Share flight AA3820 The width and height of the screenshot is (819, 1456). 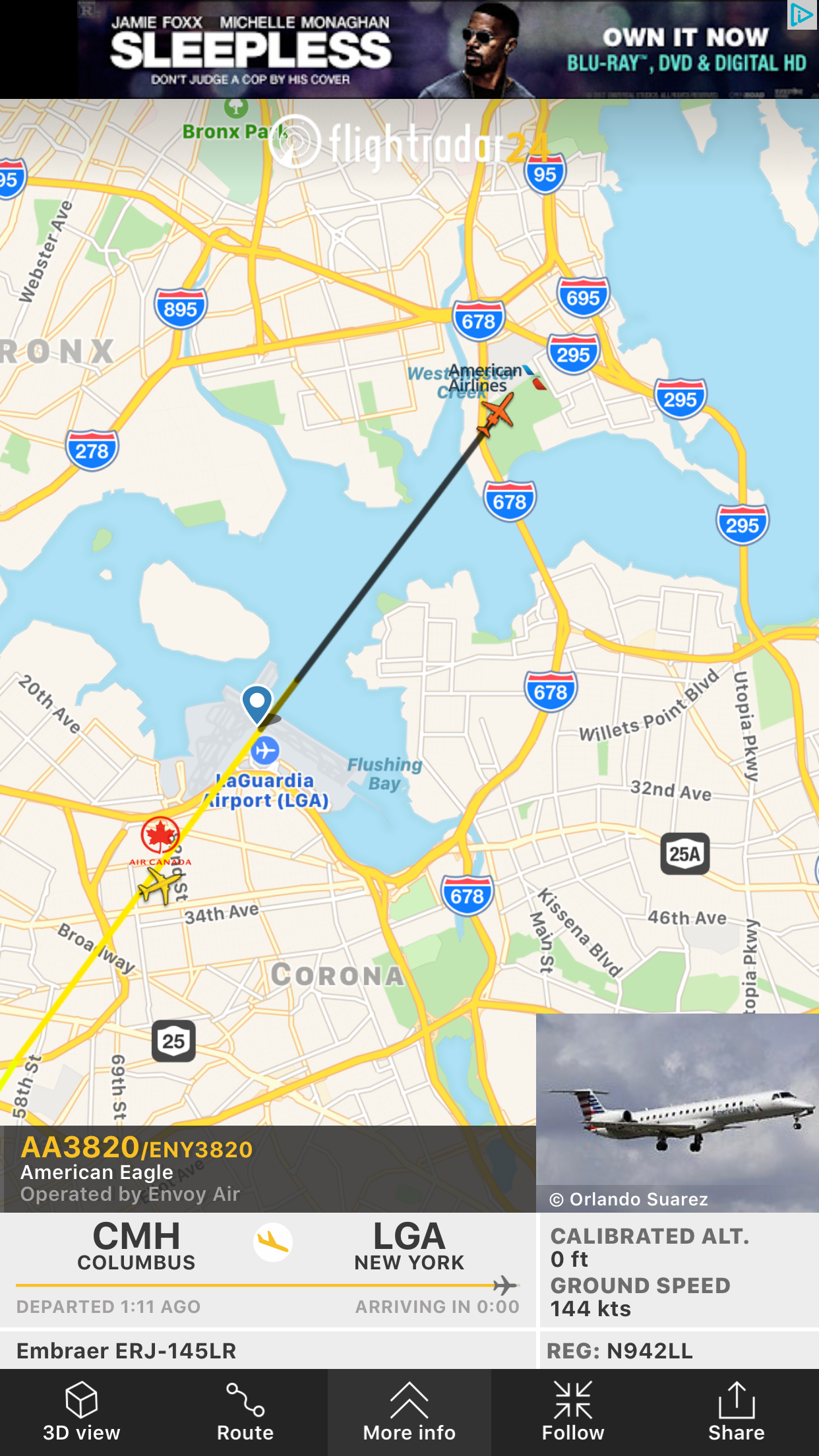(x=736, y=1412)
